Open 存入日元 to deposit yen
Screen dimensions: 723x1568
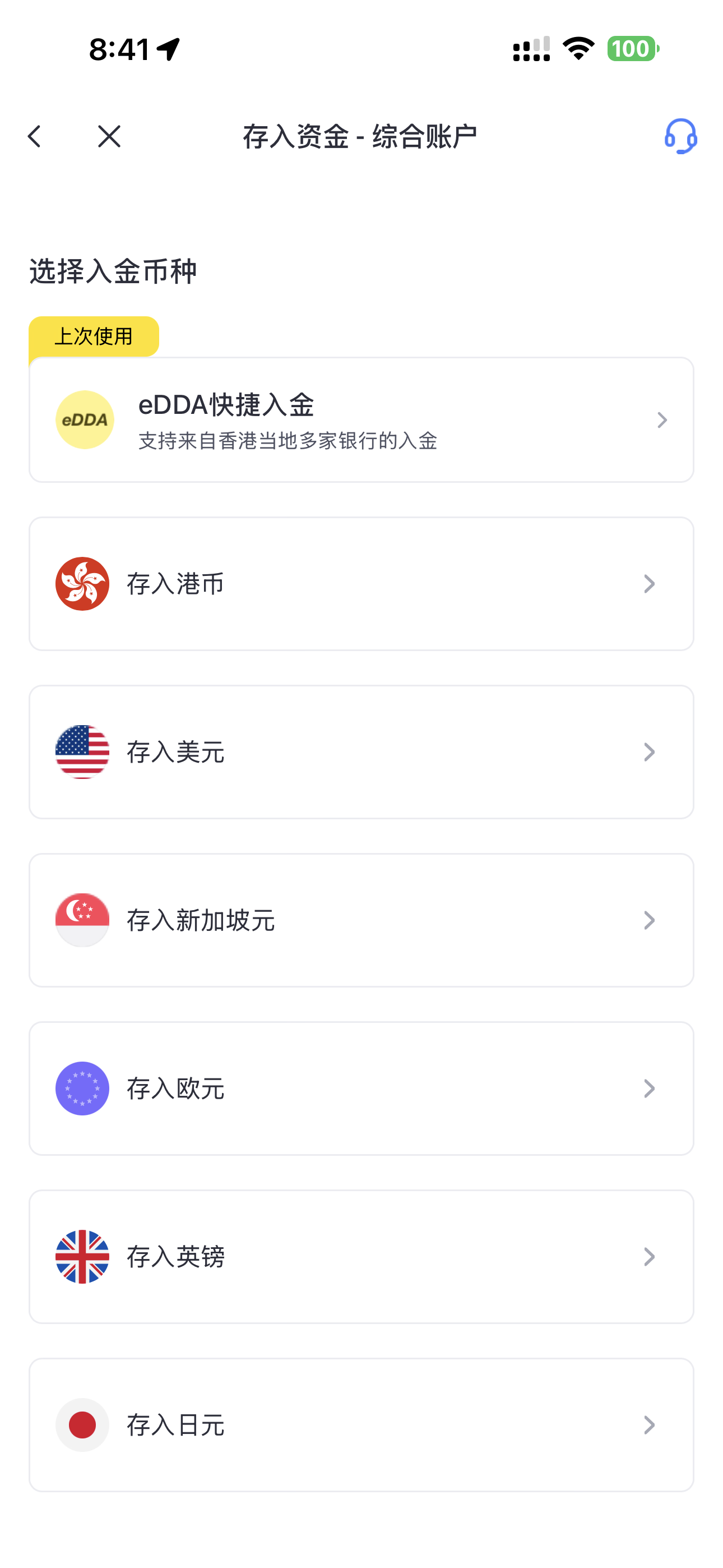pos(361,1424)
